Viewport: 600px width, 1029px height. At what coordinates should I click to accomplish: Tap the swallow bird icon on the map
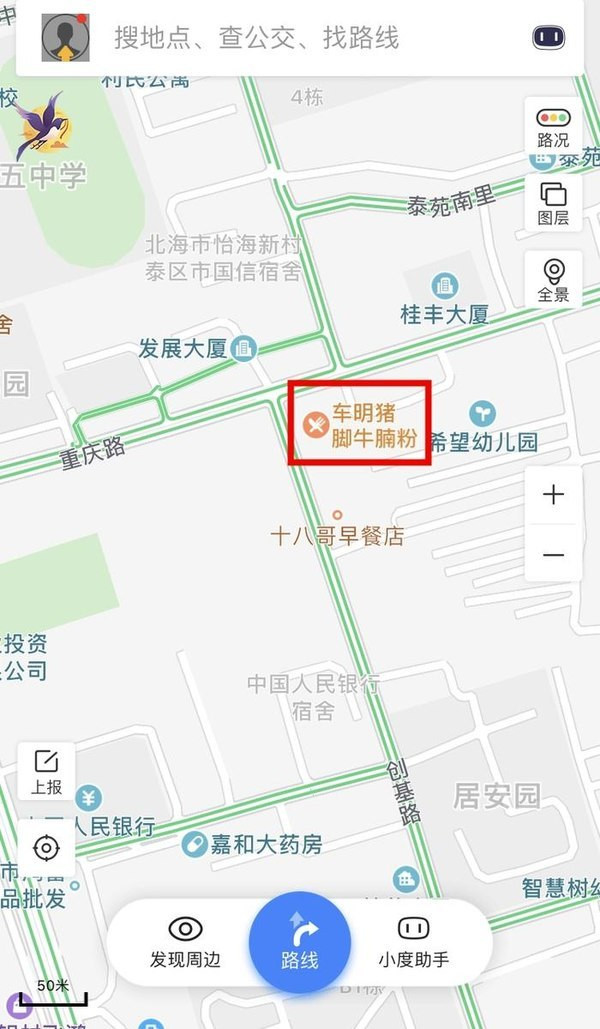click(x=40, y=122)
